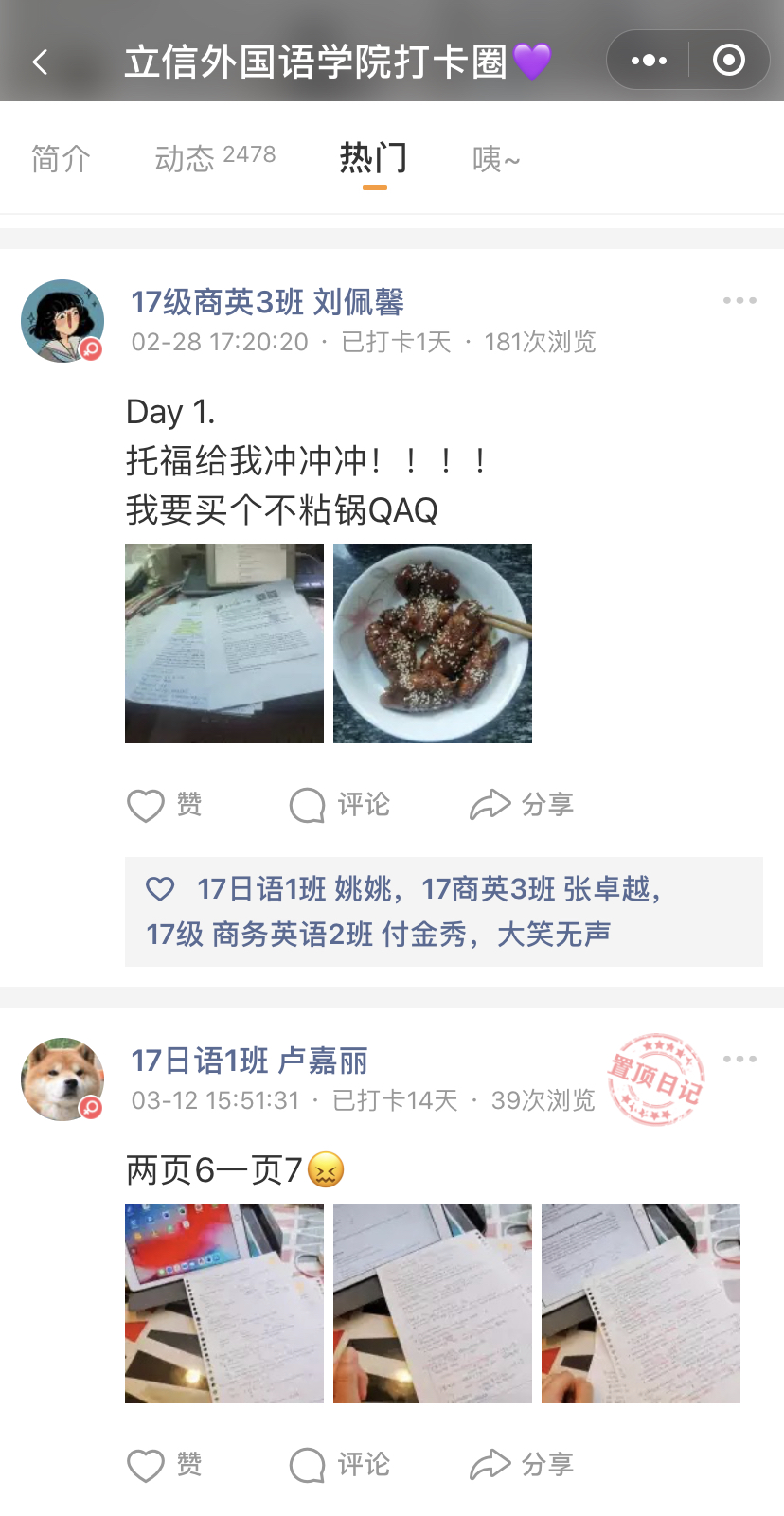Image resolution: width=784 pixels, height=1516 pixels.
Task: Comment on 卢嘉丽's post
Action: [340, 1465]
